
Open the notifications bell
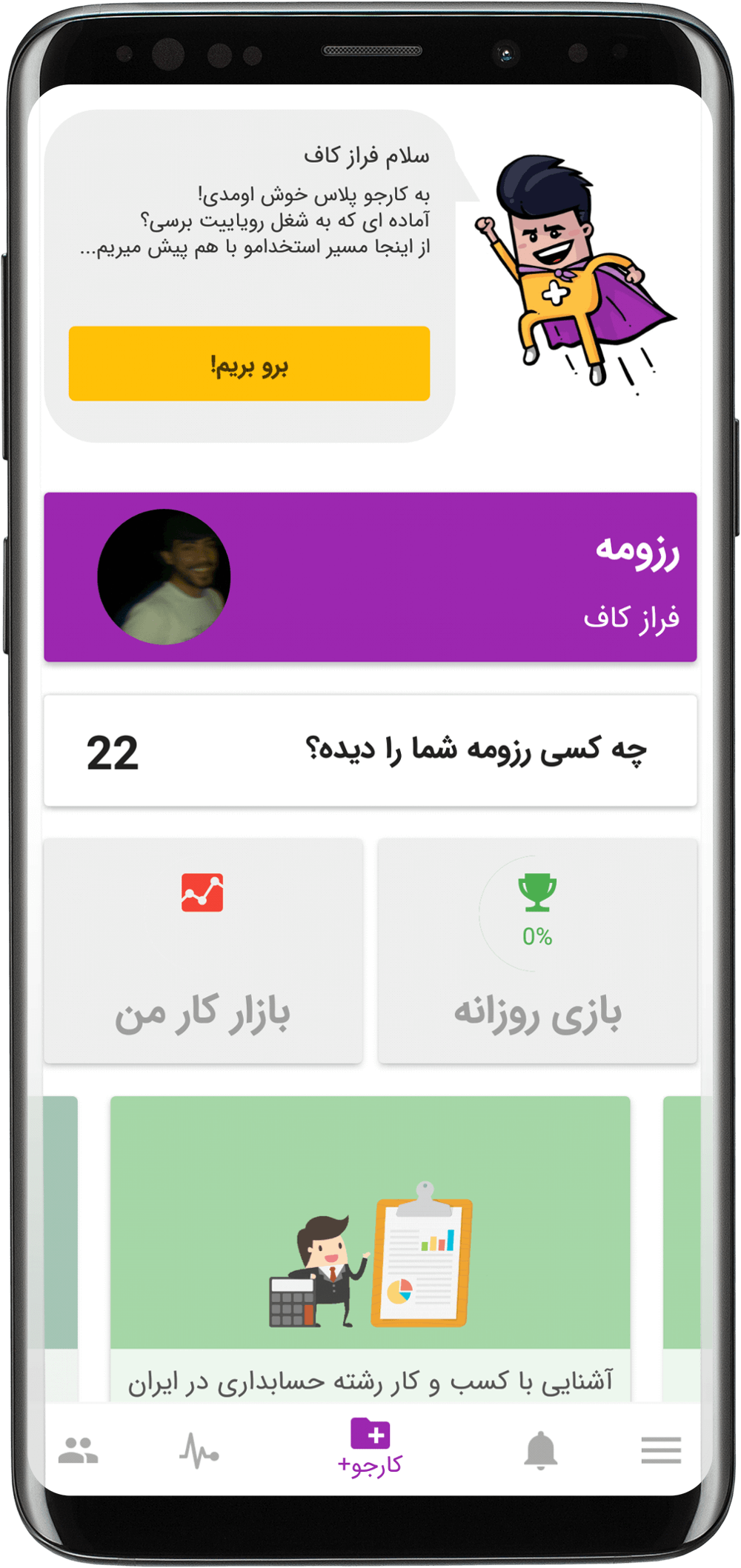click(541, 1451)
